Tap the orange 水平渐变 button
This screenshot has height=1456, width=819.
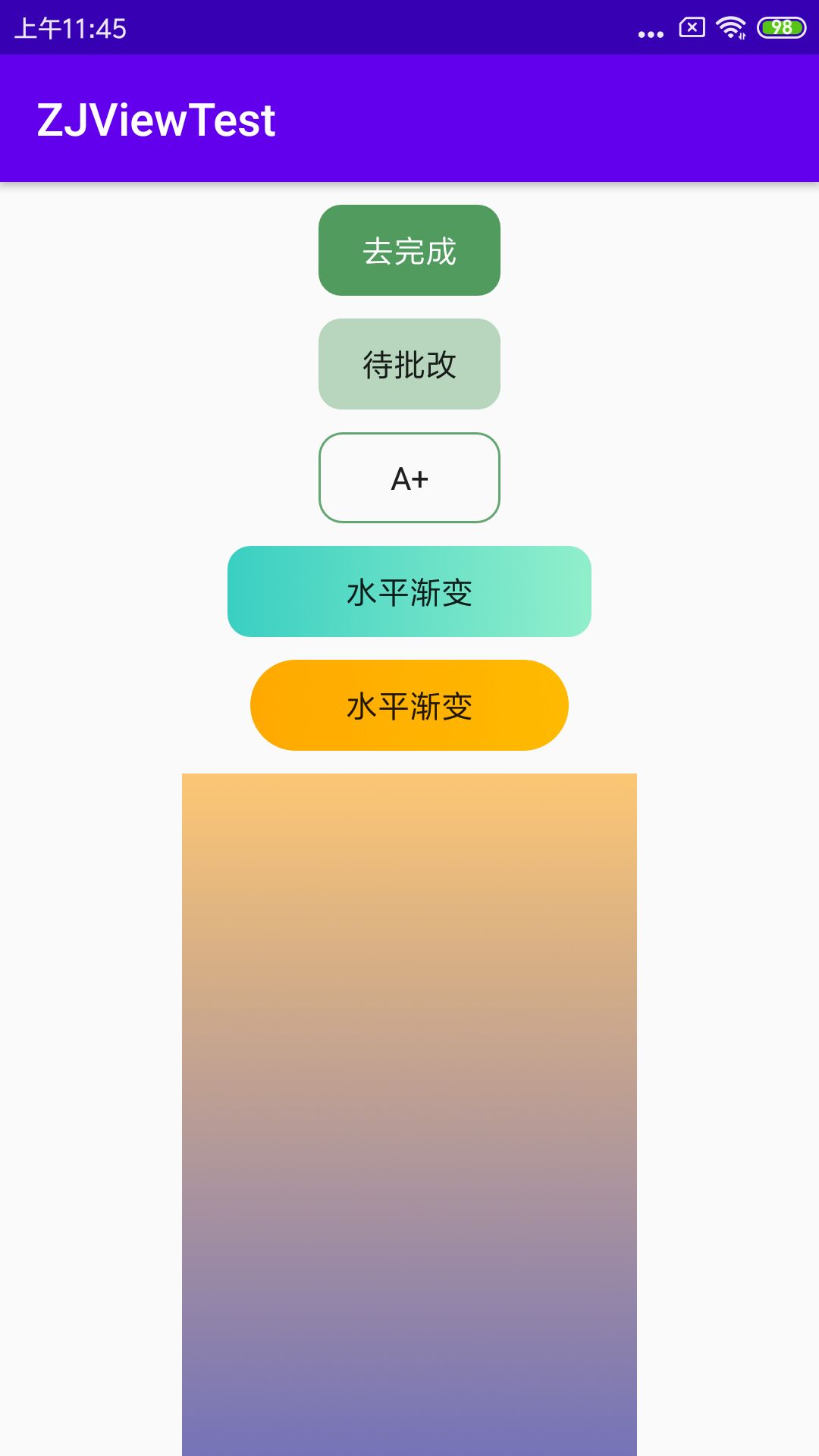(409, 705)
